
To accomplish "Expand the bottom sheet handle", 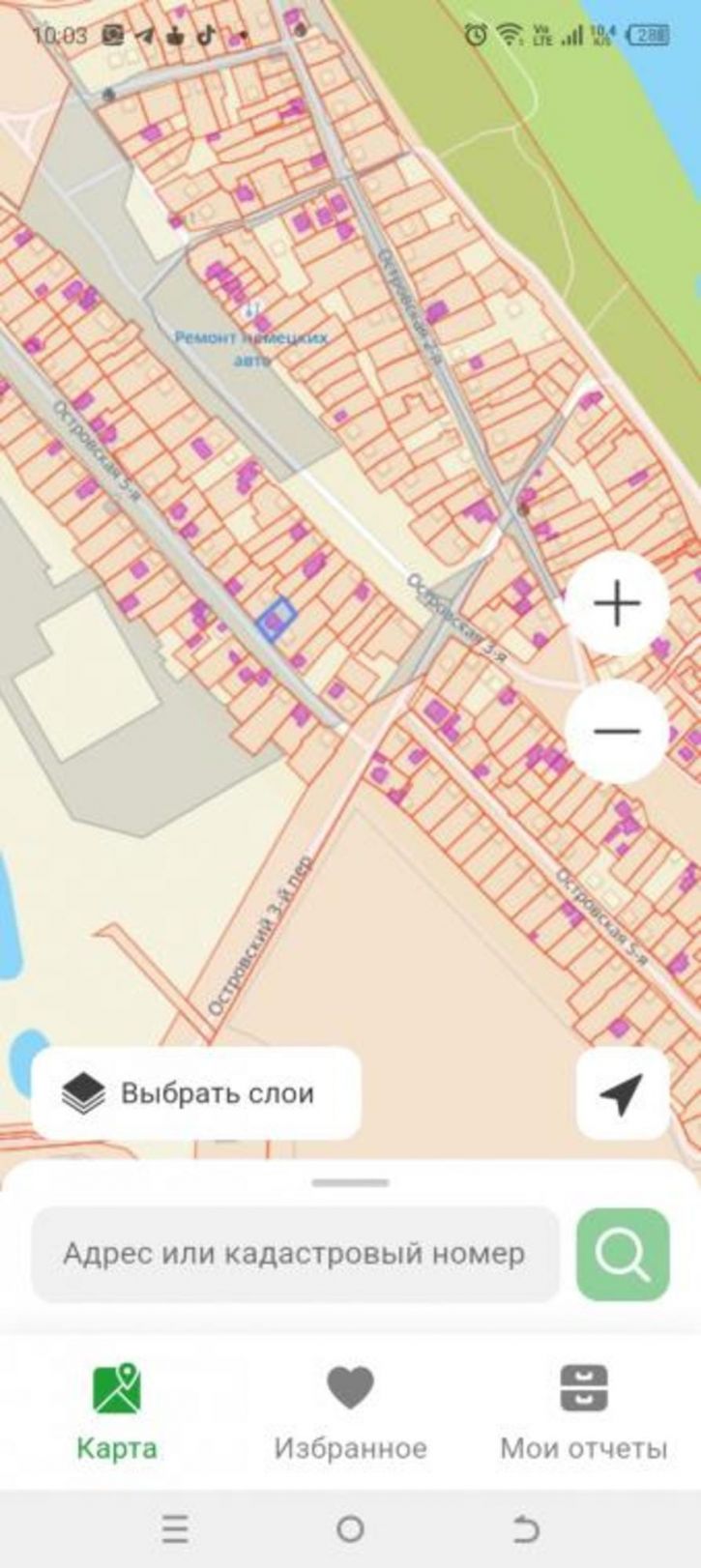I will pyautogui.click(x=350, y=1182).
